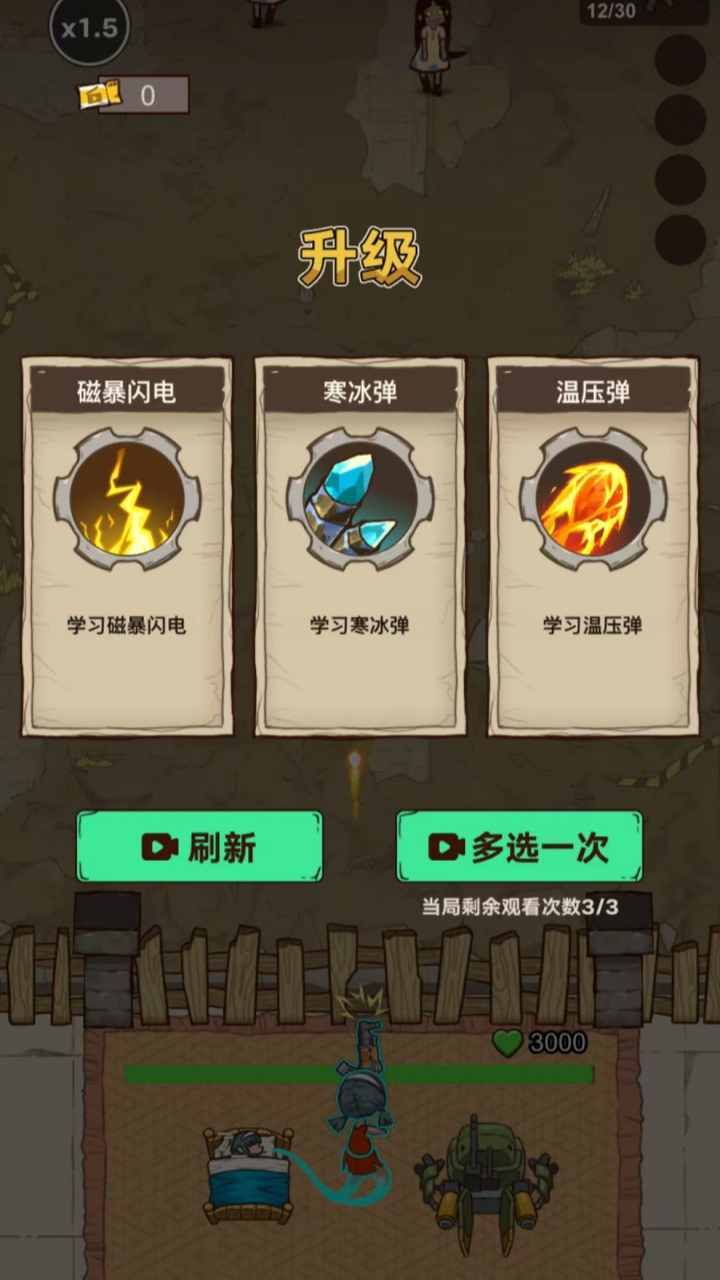This screenshot has width=720, height=1280.
Task: Choose the 寒冰弹 upgrade card
Action: (x=360, y=546)
